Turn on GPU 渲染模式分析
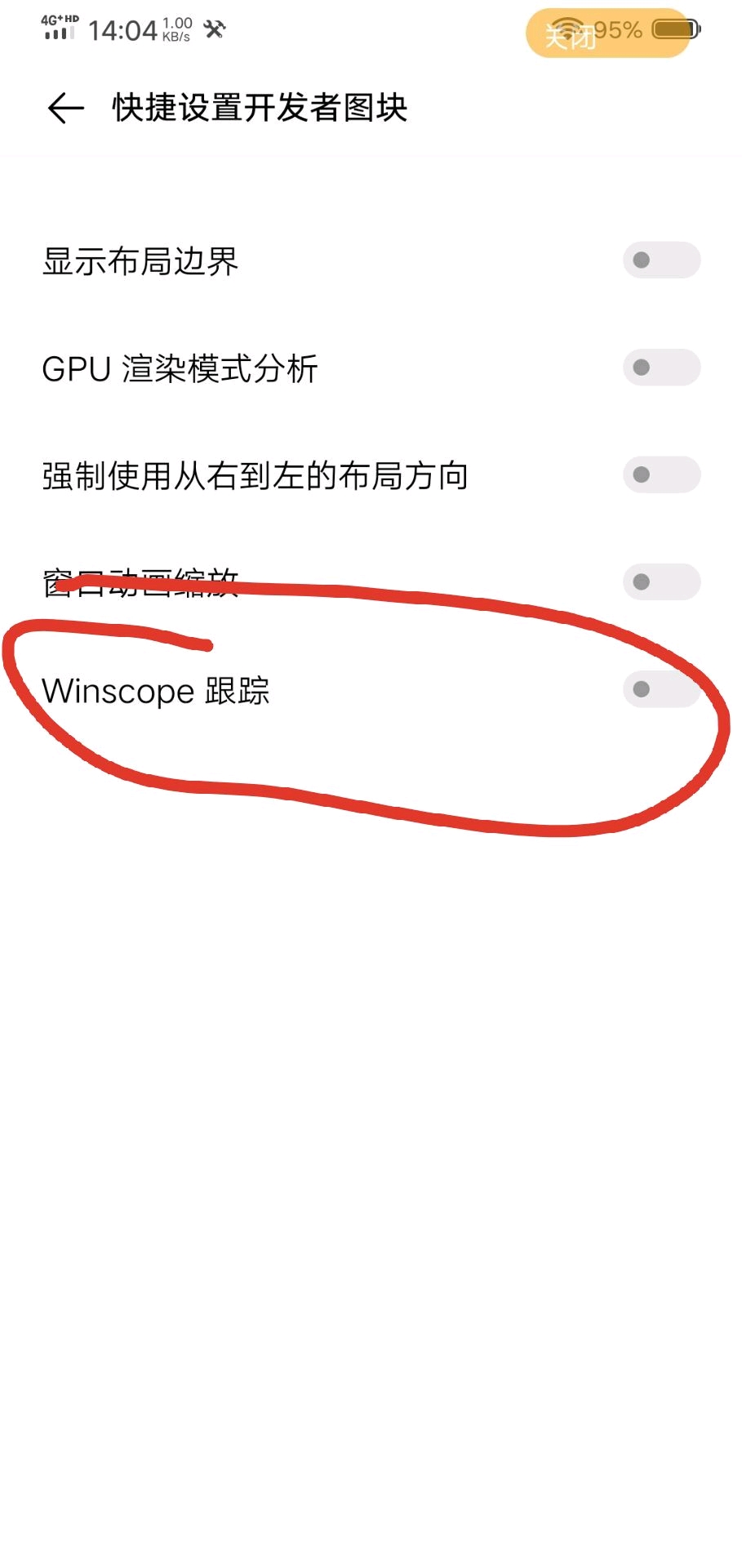 point(661,367)
